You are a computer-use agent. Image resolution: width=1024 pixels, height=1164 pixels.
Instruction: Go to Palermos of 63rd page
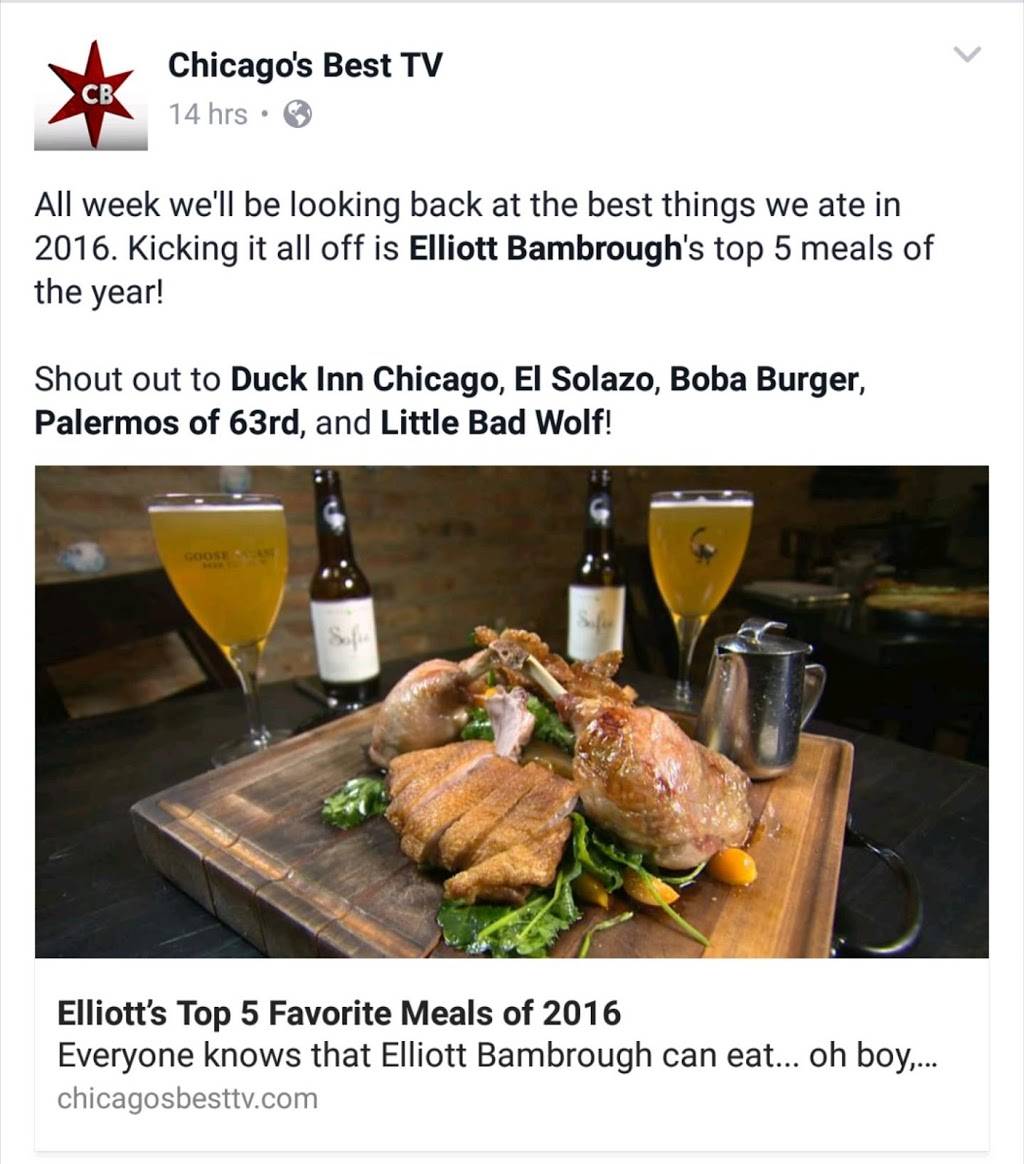[167, 423]
